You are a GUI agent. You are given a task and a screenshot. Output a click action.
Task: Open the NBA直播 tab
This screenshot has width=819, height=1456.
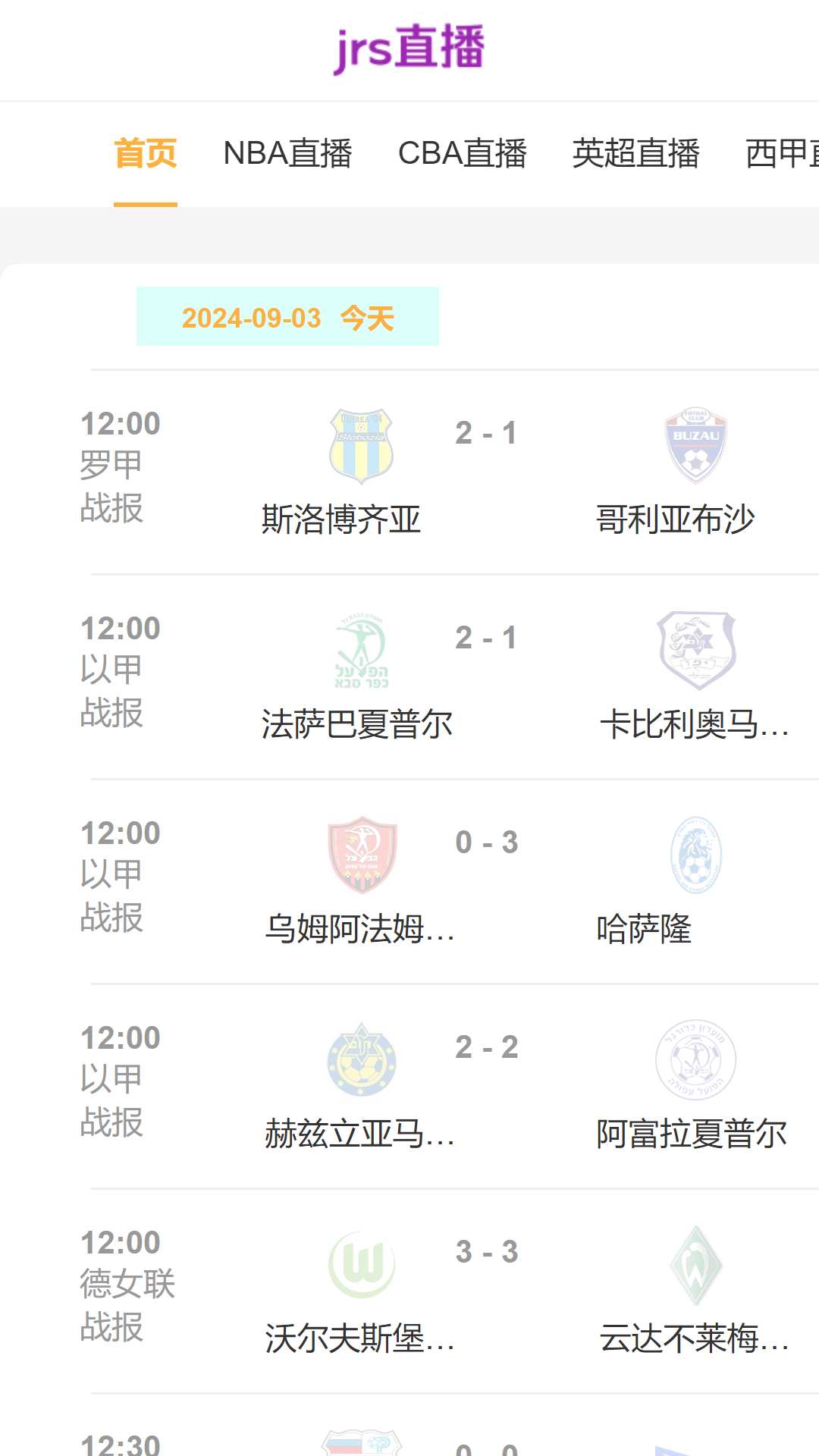tap(287, 154)
